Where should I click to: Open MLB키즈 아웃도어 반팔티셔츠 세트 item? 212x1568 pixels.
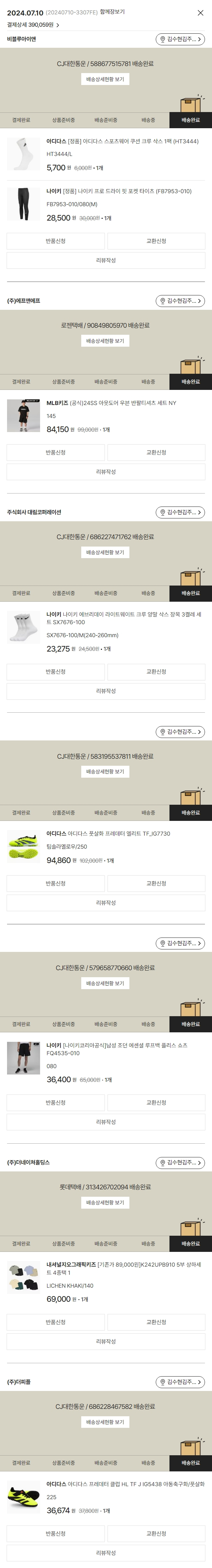click(x=111, y=403)
